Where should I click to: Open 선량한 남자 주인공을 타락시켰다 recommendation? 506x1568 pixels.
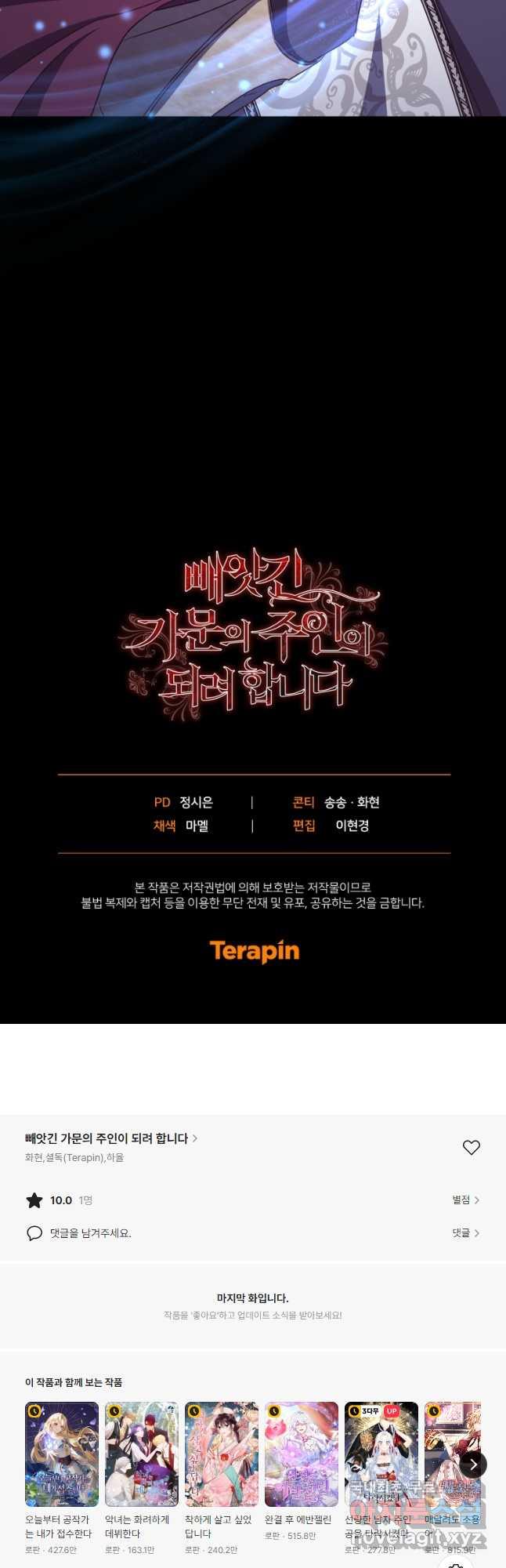tap(381, 1454)
